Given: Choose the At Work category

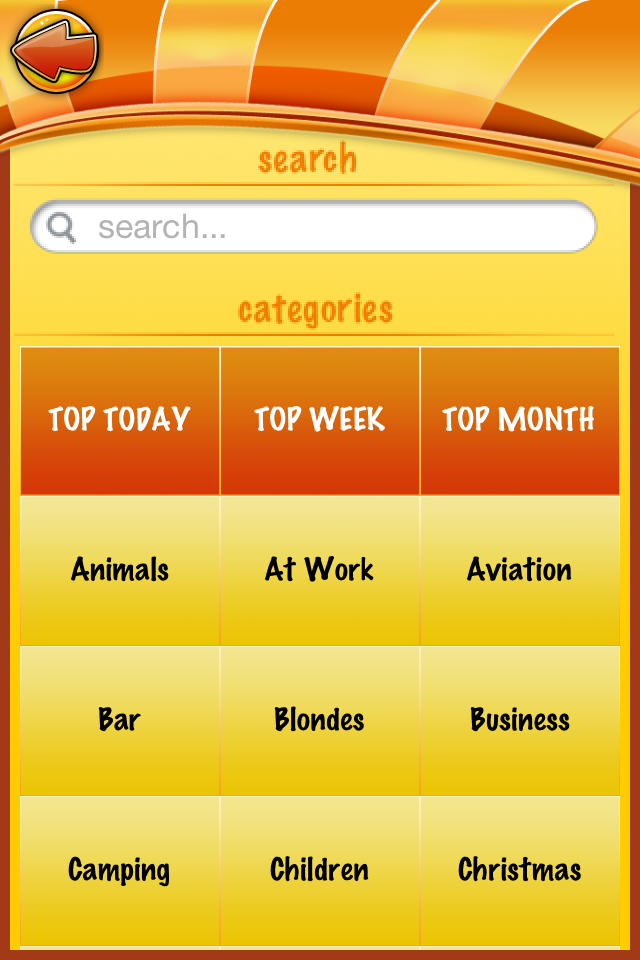Looking at the screenshot, I should coord(320,571).
